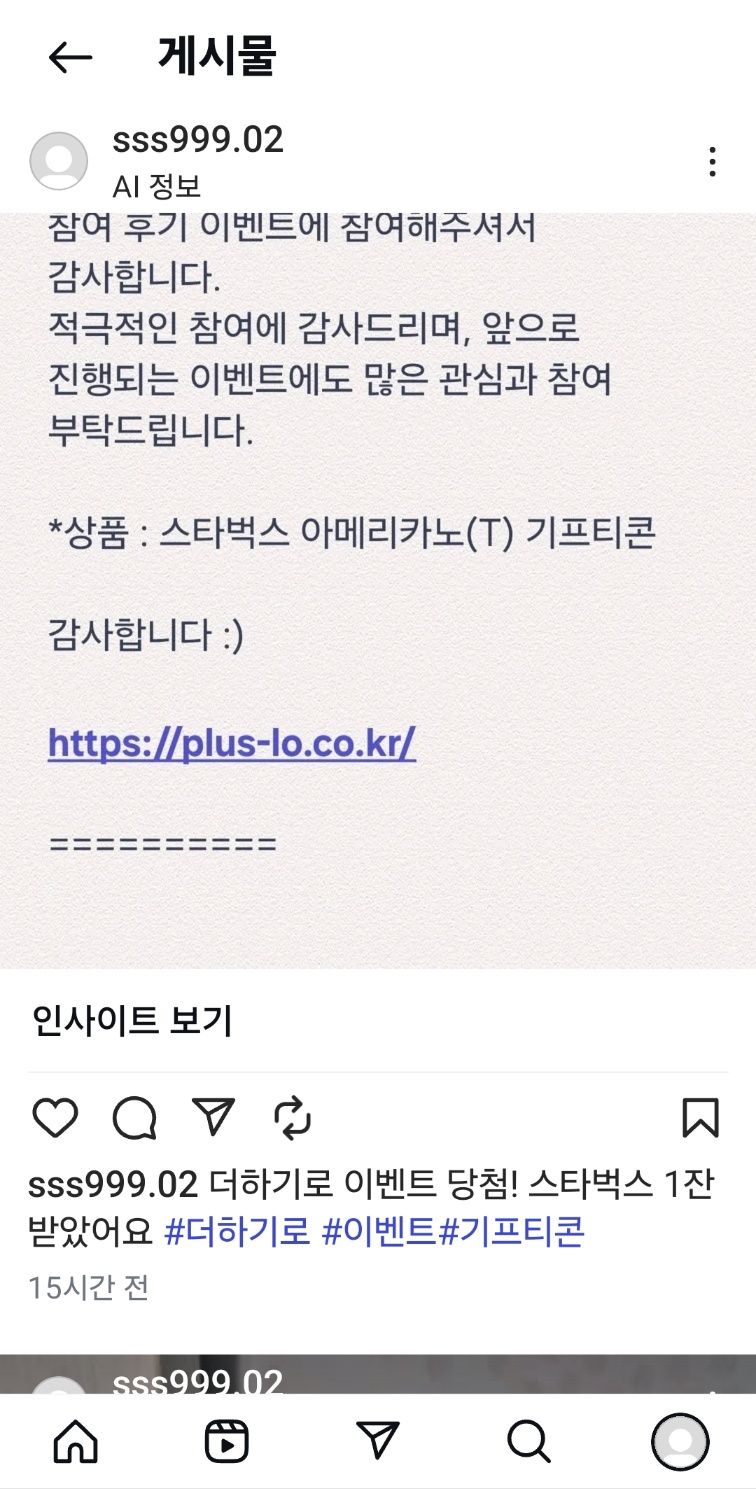Open the post's three-dot overflow menu

coord(712,161)
